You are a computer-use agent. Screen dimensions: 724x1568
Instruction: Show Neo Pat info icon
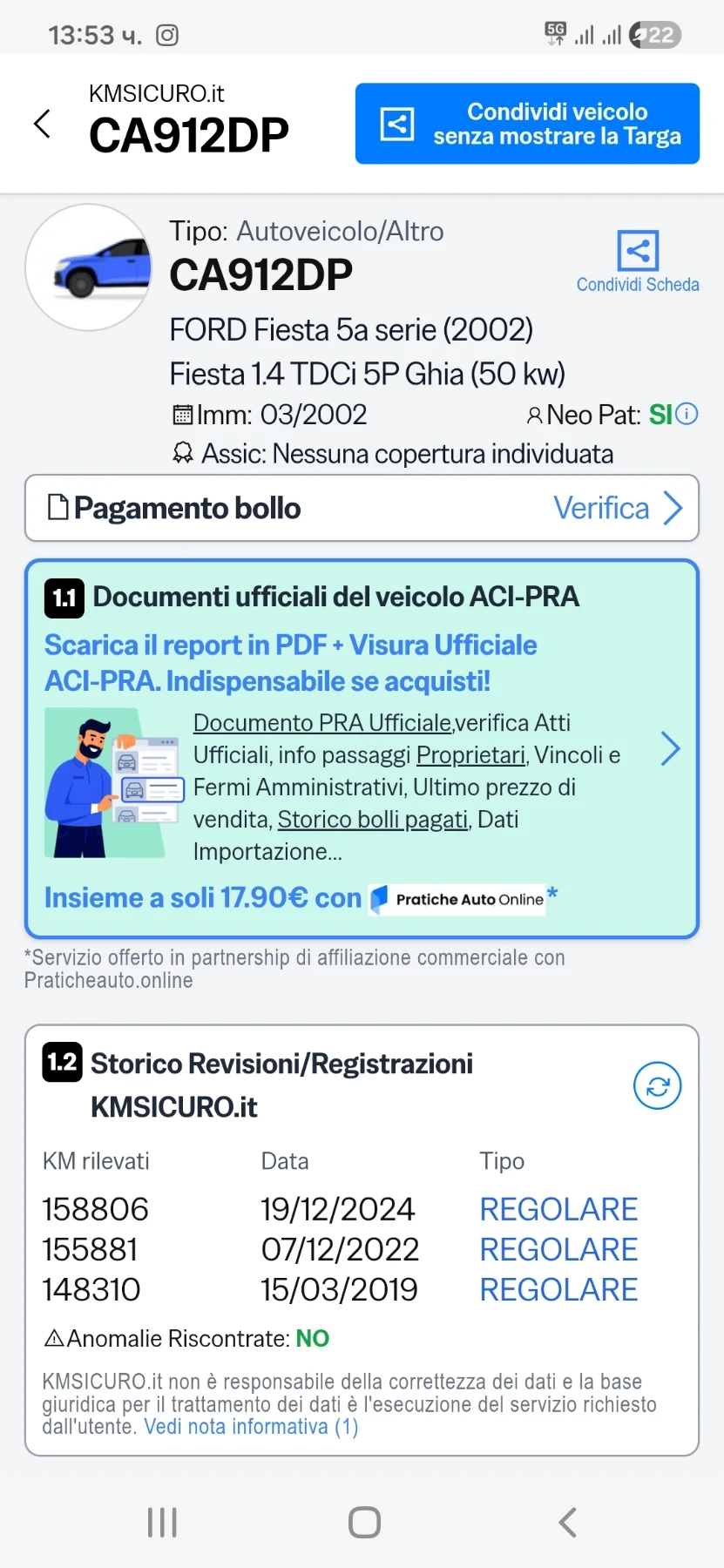click(x=687, y=415)
